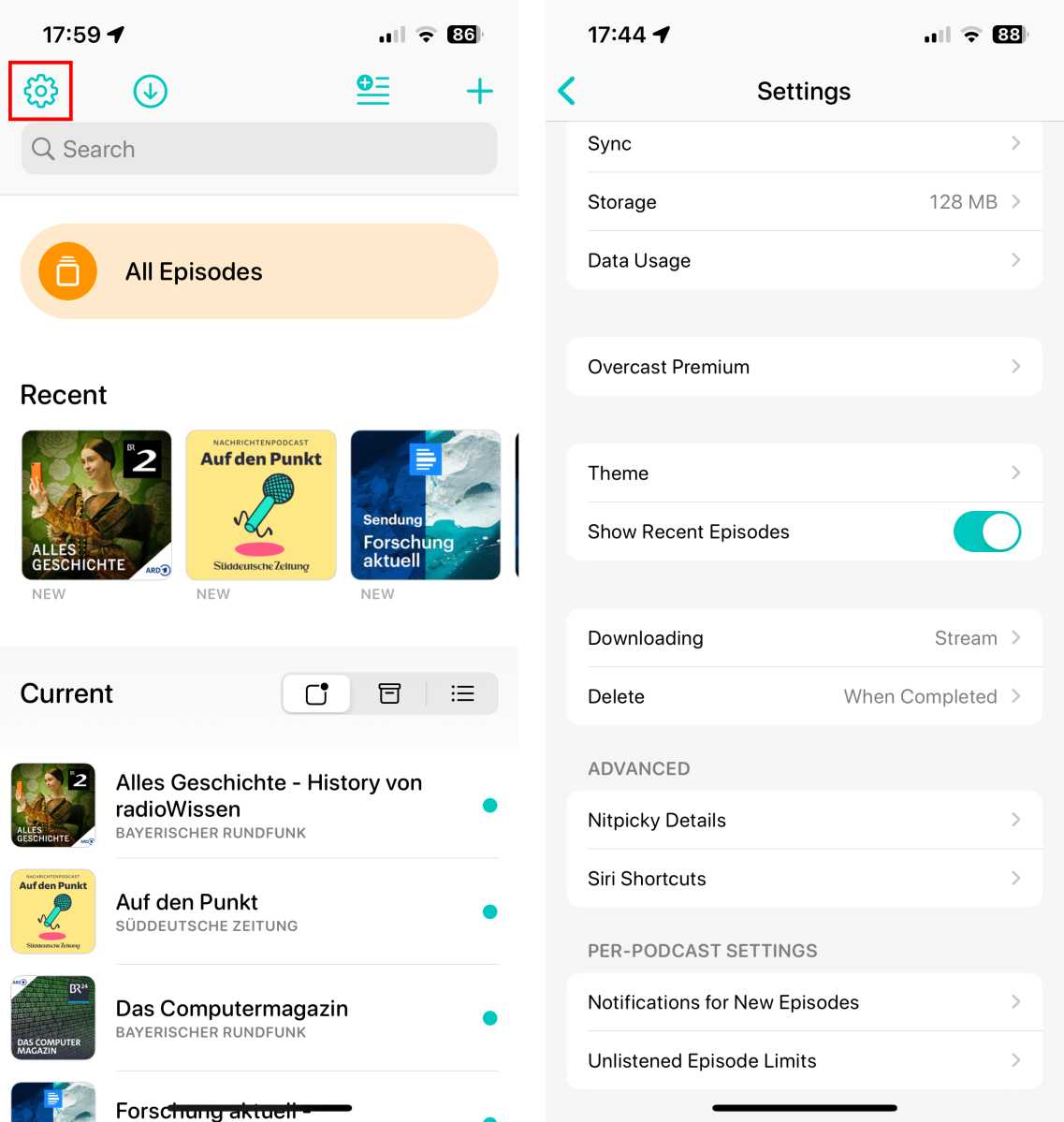Open Alles Geschichte - History von radioWissen podcast
1064x1122 pixels.
click(269, 805)
